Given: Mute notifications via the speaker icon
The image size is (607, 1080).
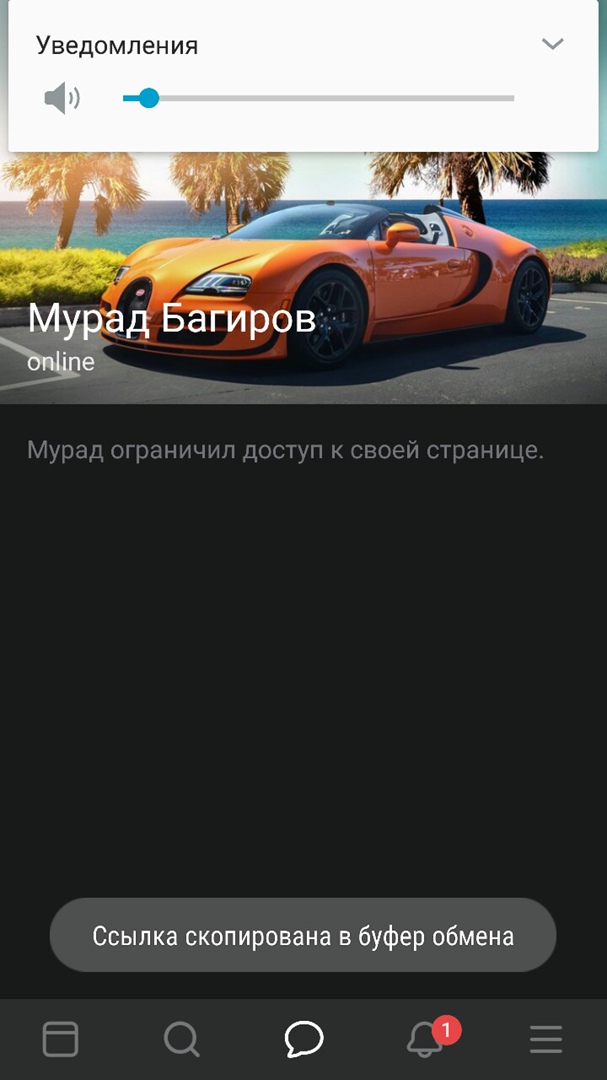Looking at the screenshot, I should point(62,98).
